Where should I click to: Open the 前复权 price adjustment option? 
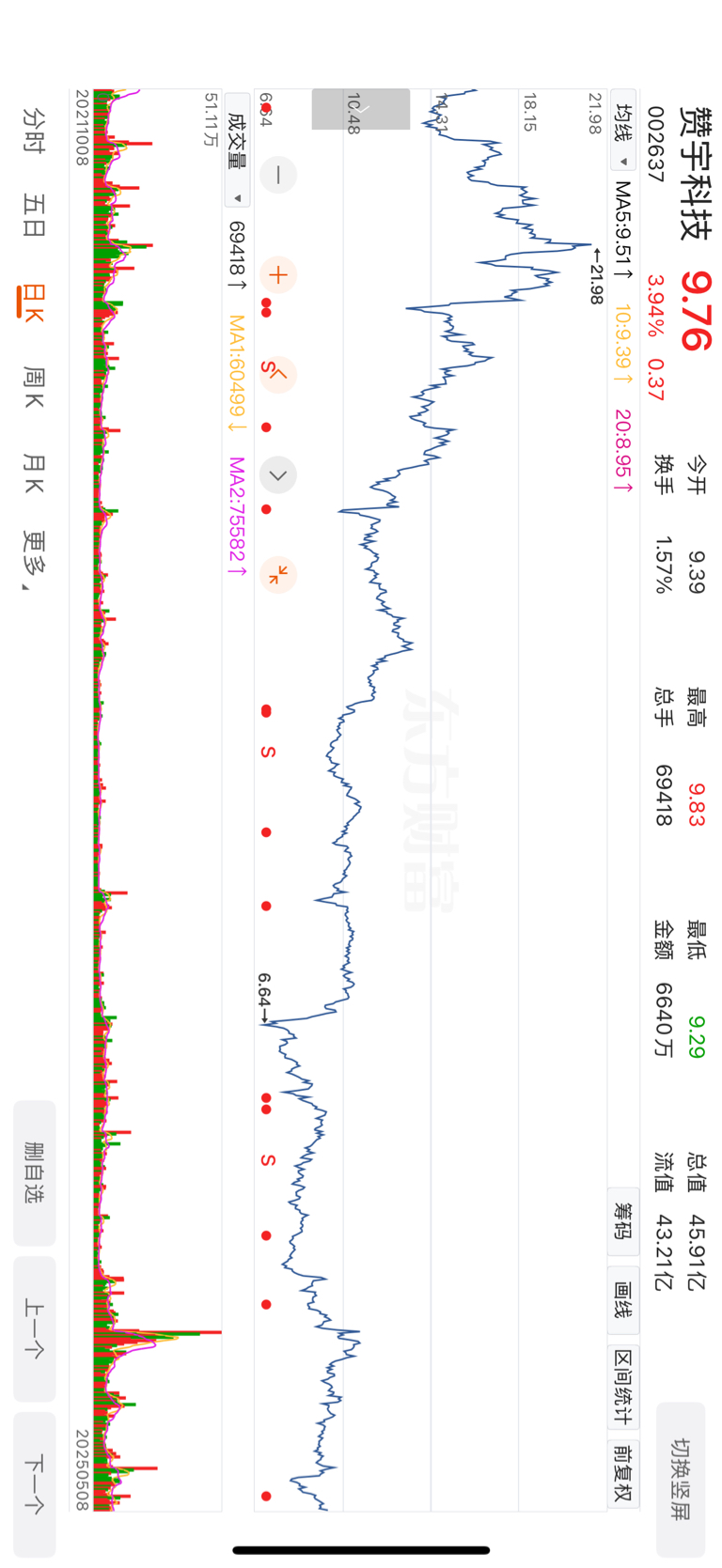[622, 1473]
